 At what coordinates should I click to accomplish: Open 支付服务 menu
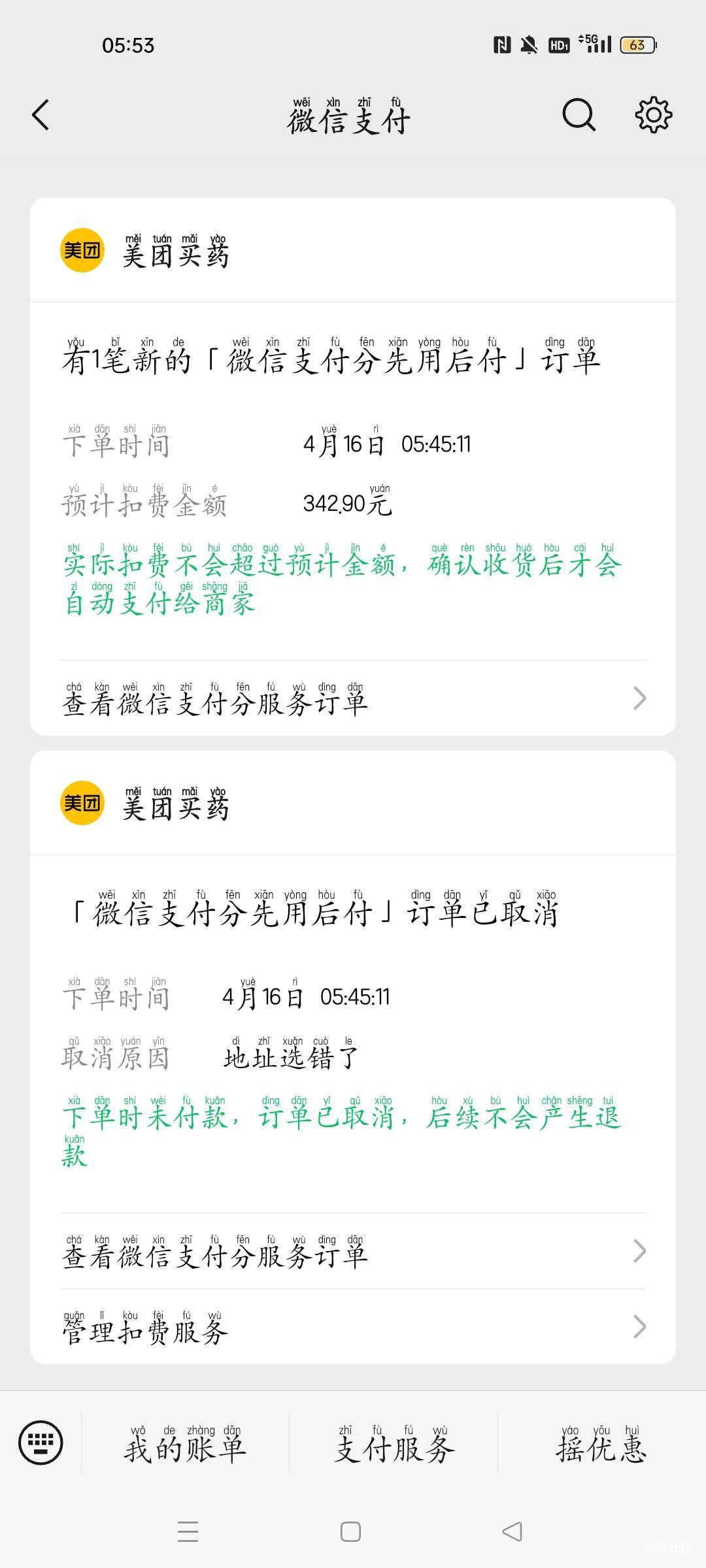click(394, 1443)
